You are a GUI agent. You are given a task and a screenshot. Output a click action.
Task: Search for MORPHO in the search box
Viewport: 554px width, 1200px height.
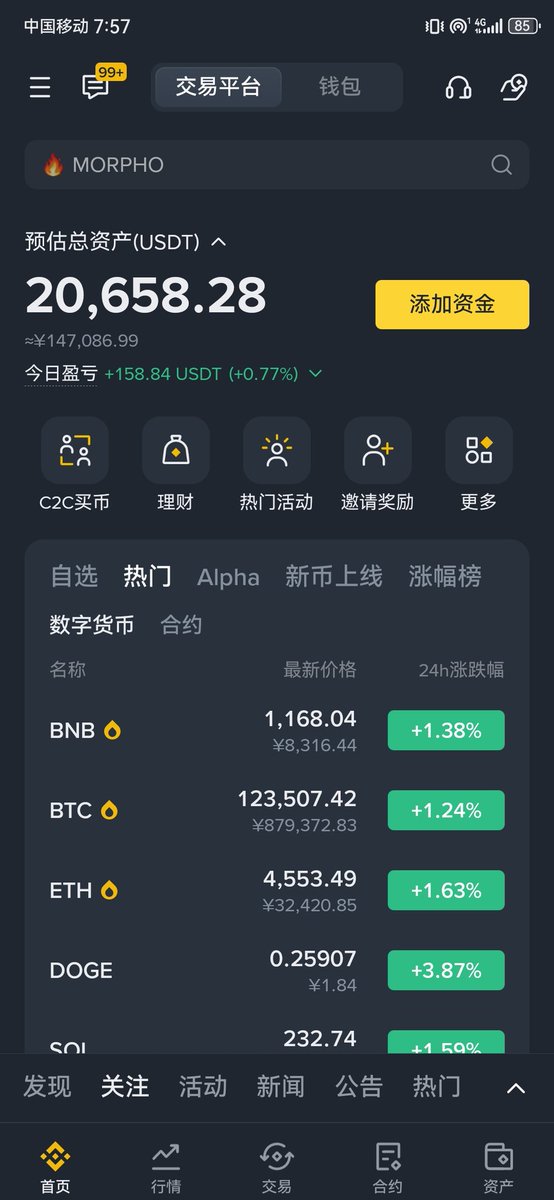277,165
